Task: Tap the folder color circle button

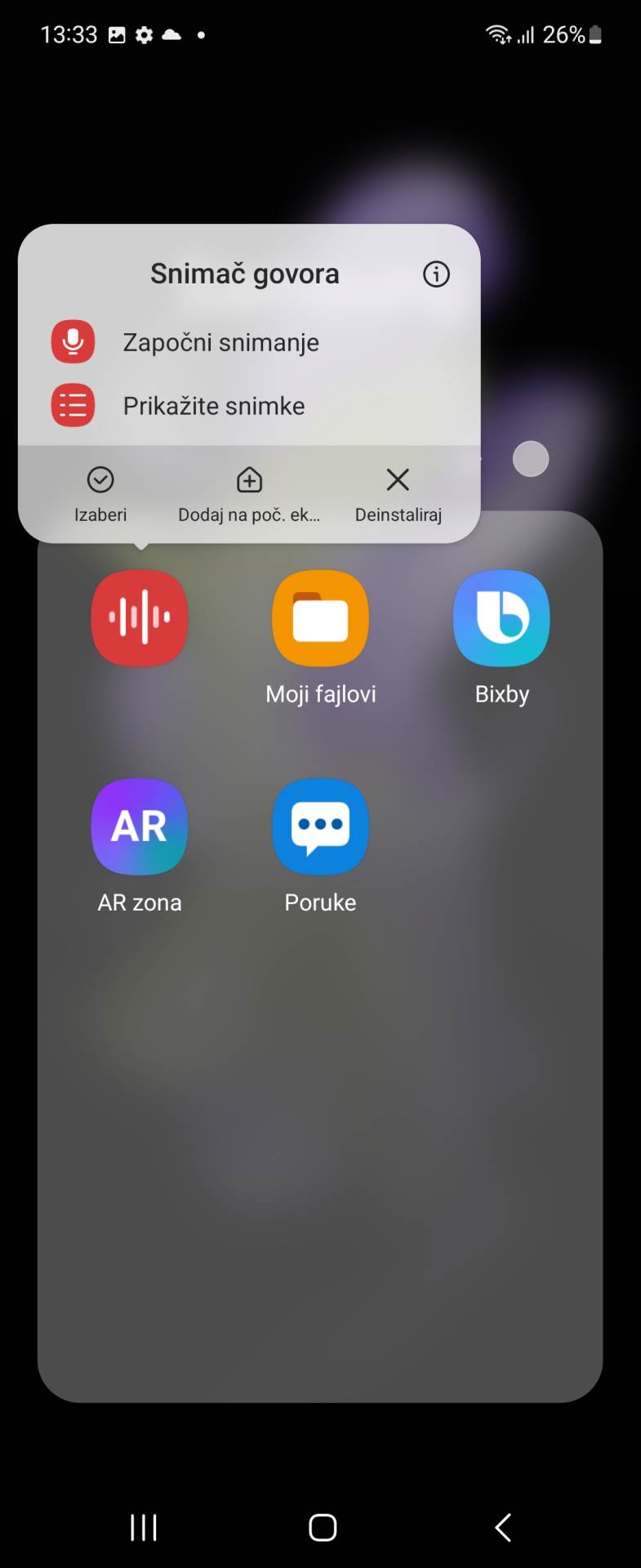Action: point(531,459)
